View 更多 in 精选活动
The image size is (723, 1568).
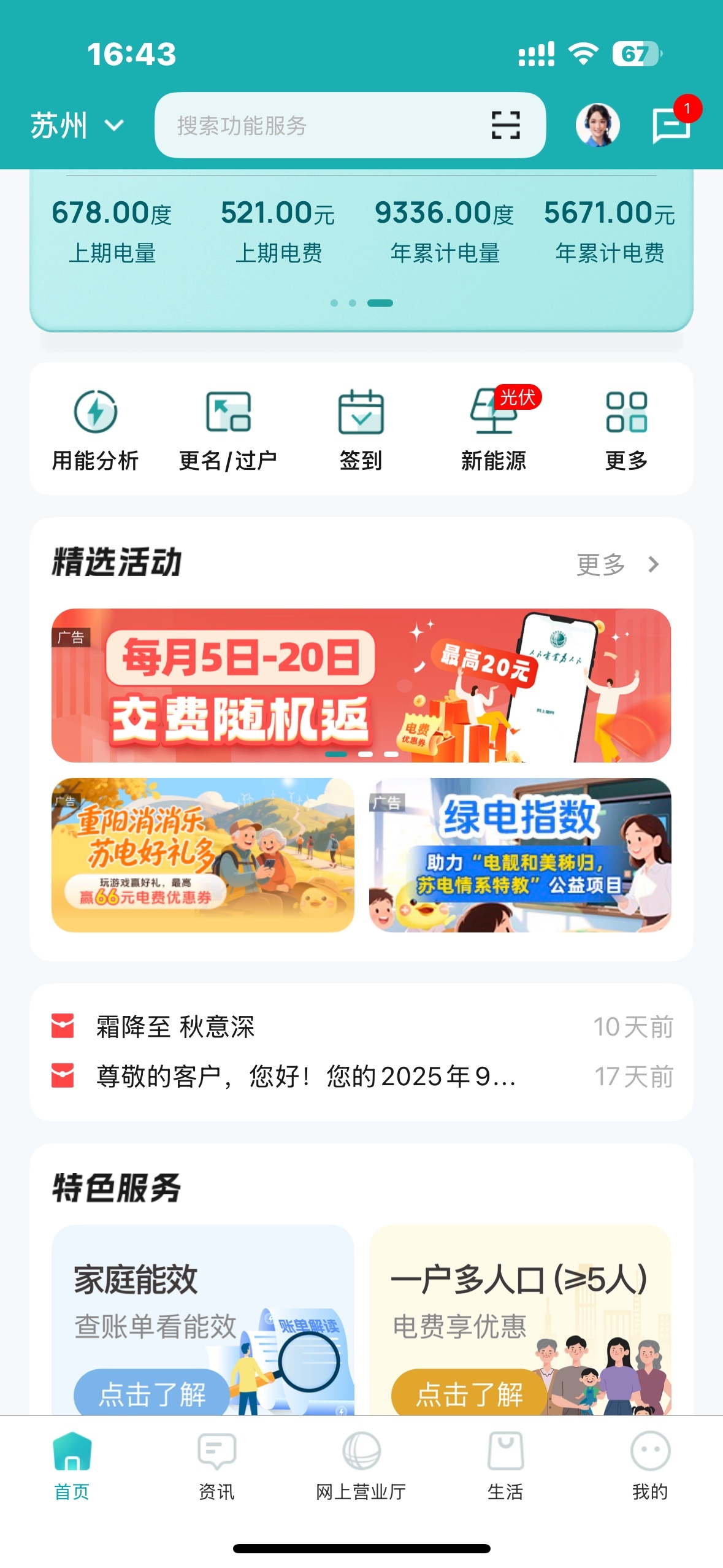click(x=616, y=564)
